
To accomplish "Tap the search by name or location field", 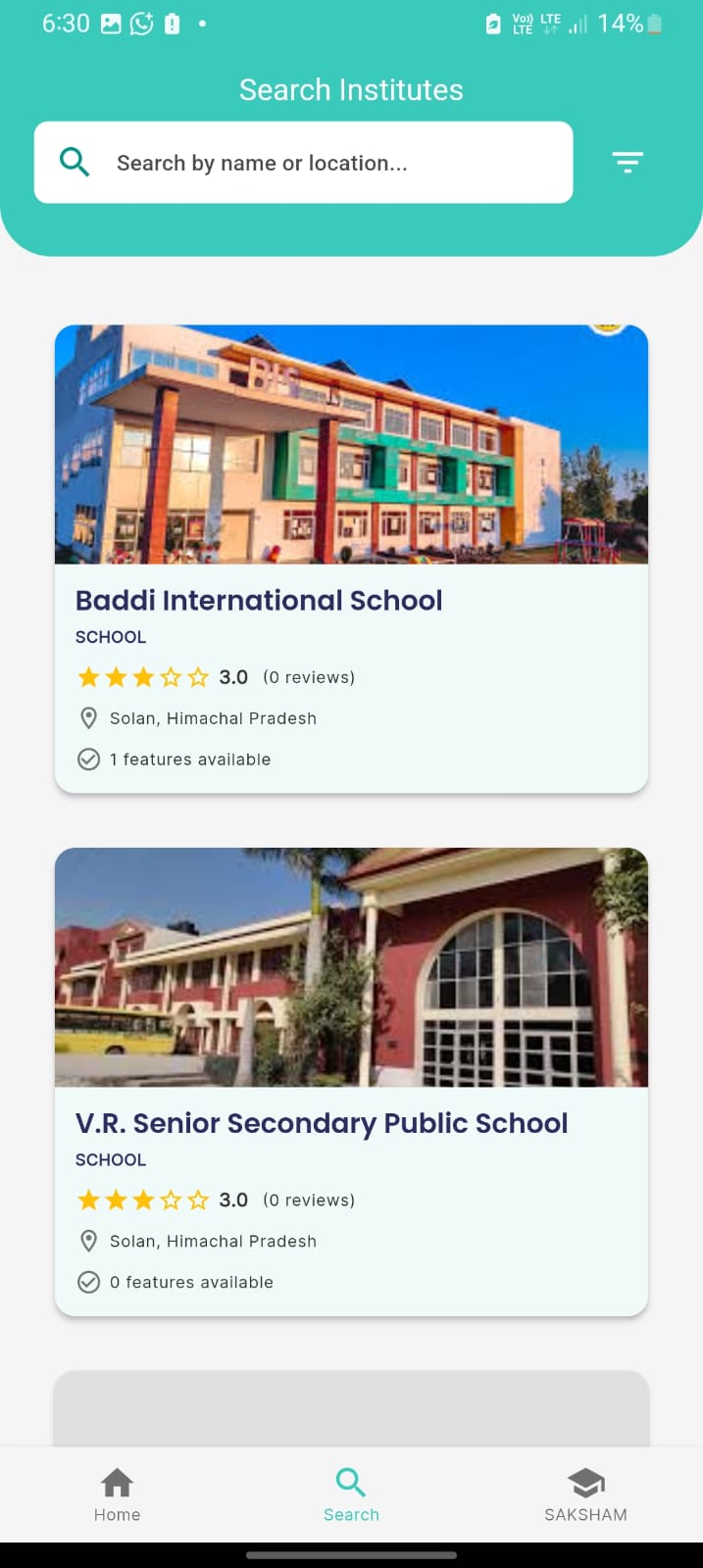I will [x=303, y=163].
